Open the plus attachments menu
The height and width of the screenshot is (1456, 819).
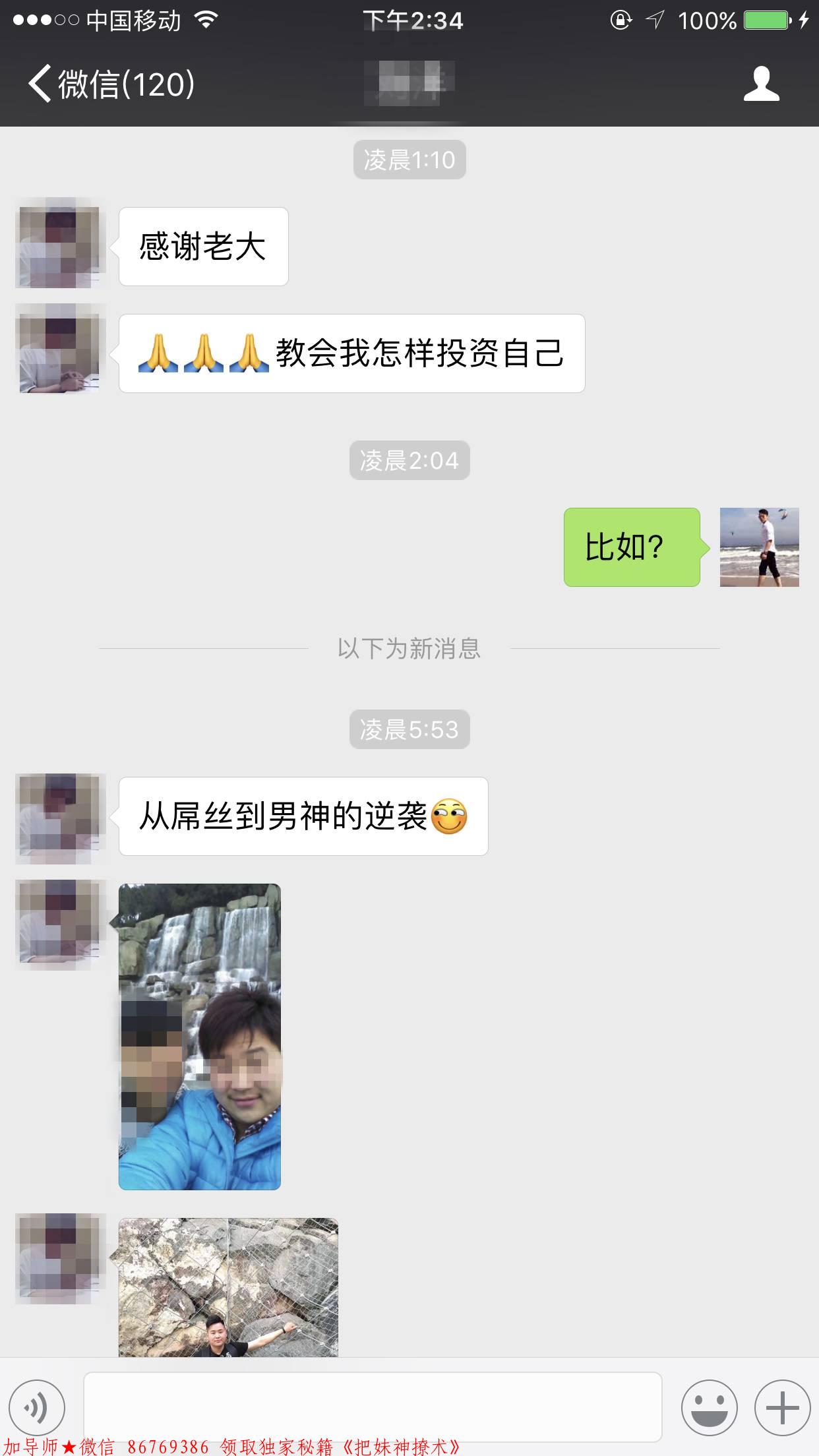(782, 1407)
